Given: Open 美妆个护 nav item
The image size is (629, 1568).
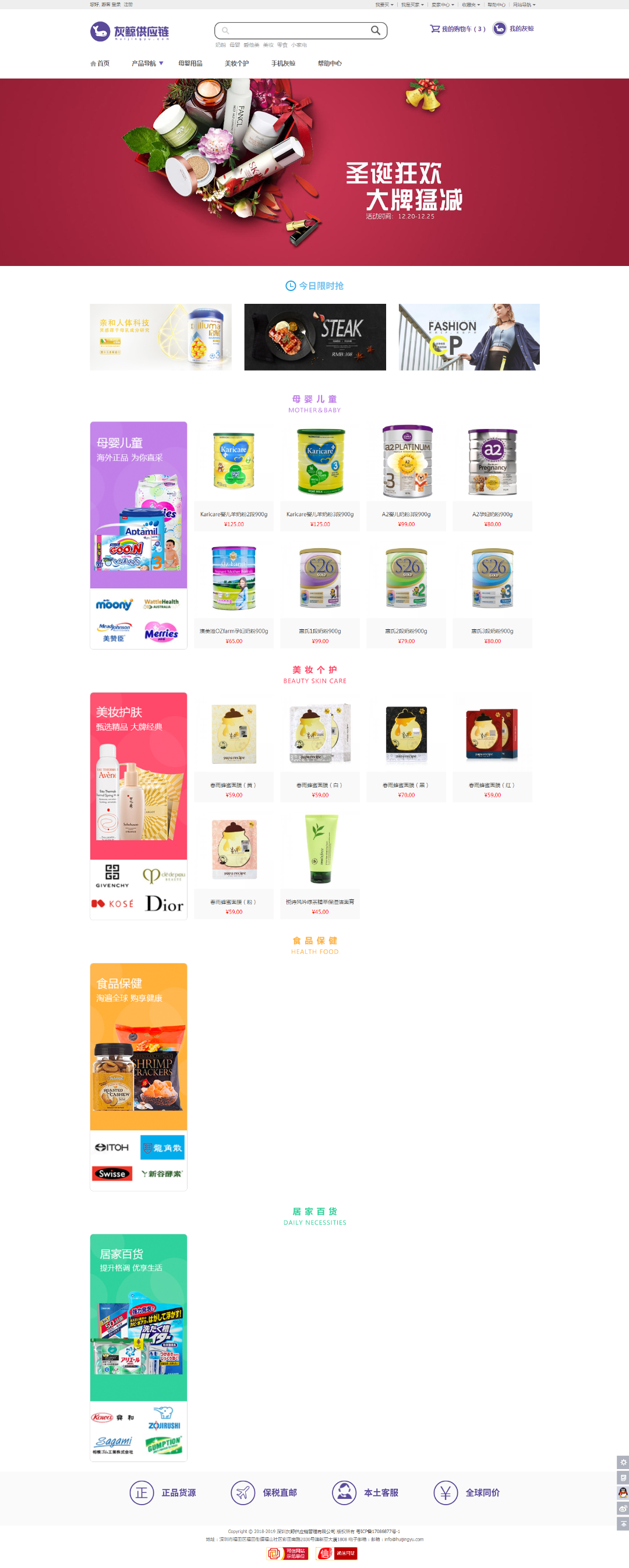Looking at the screenshot, I should point(237,63).
